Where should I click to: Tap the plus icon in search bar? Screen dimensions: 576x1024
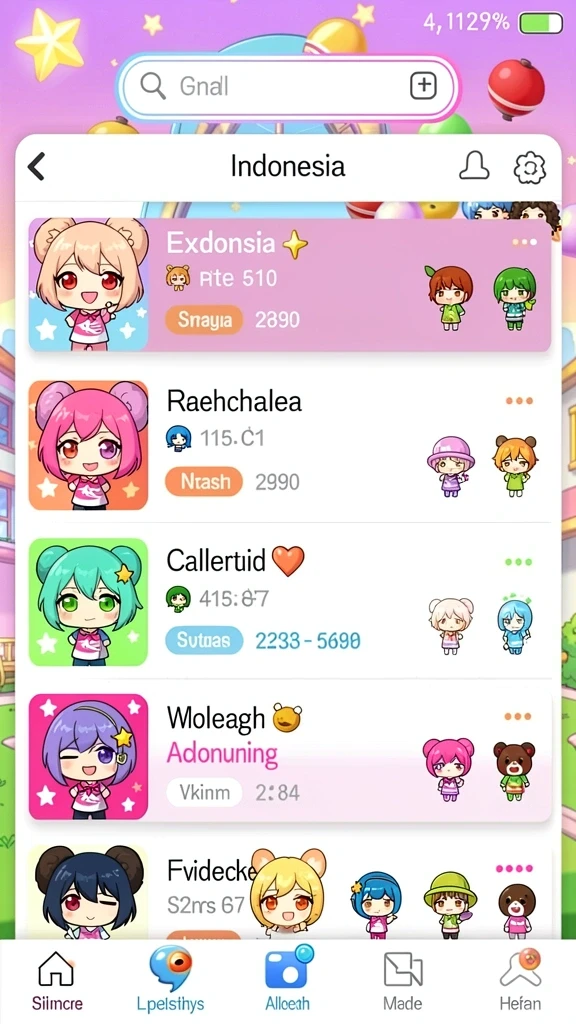point(423,86)
